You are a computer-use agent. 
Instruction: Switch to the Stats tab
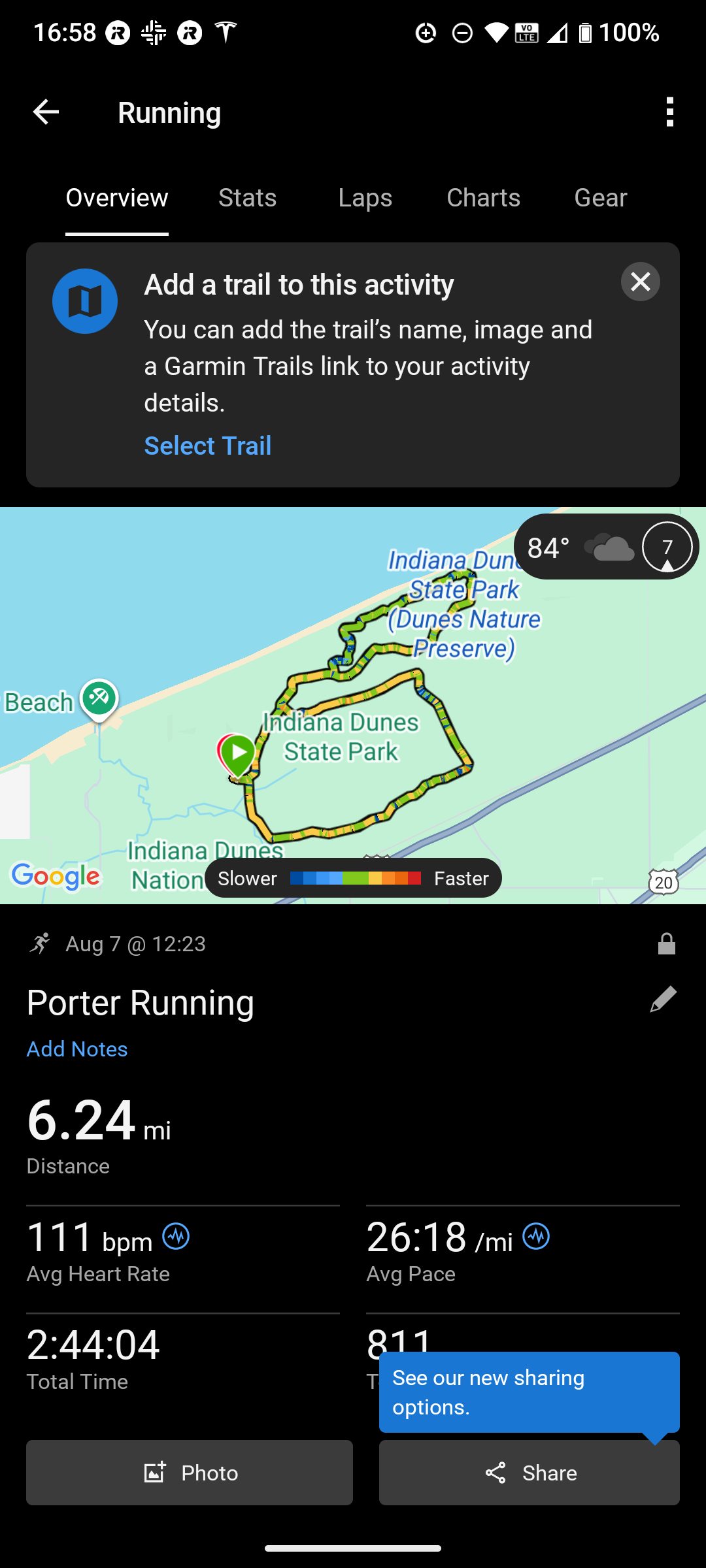[x=247, y=197]
